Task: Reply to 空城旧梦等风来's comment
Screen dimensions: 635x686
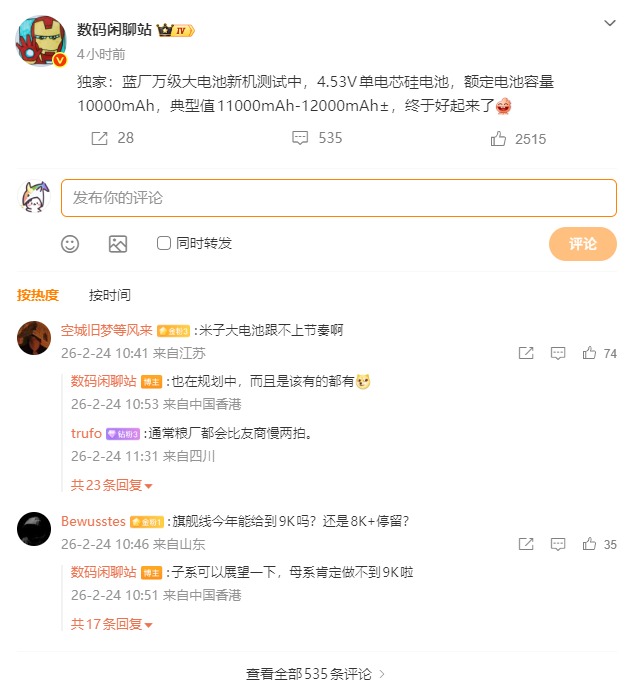Action: click(x=559, y=353)
